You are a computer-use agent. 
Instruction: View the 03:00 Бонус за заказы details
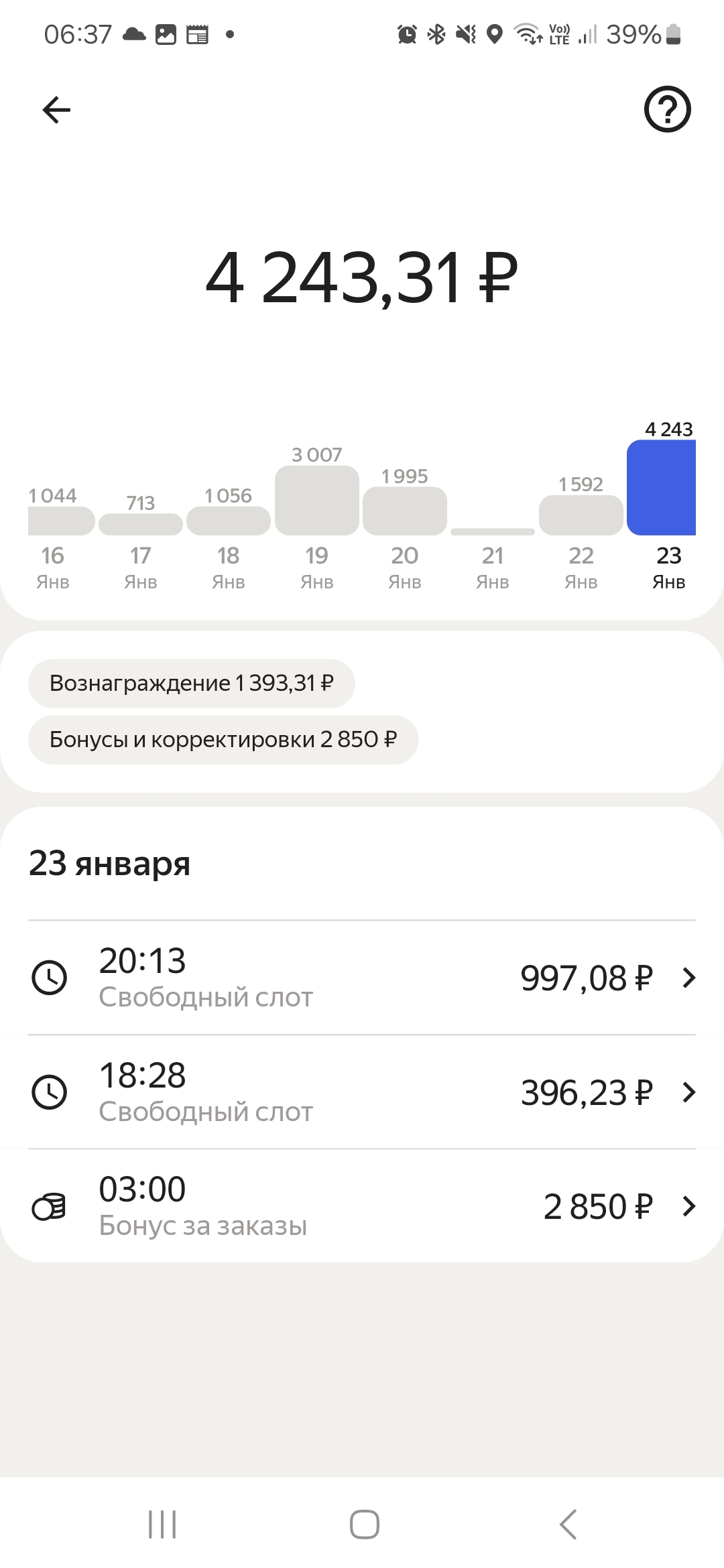(362, 1206)
